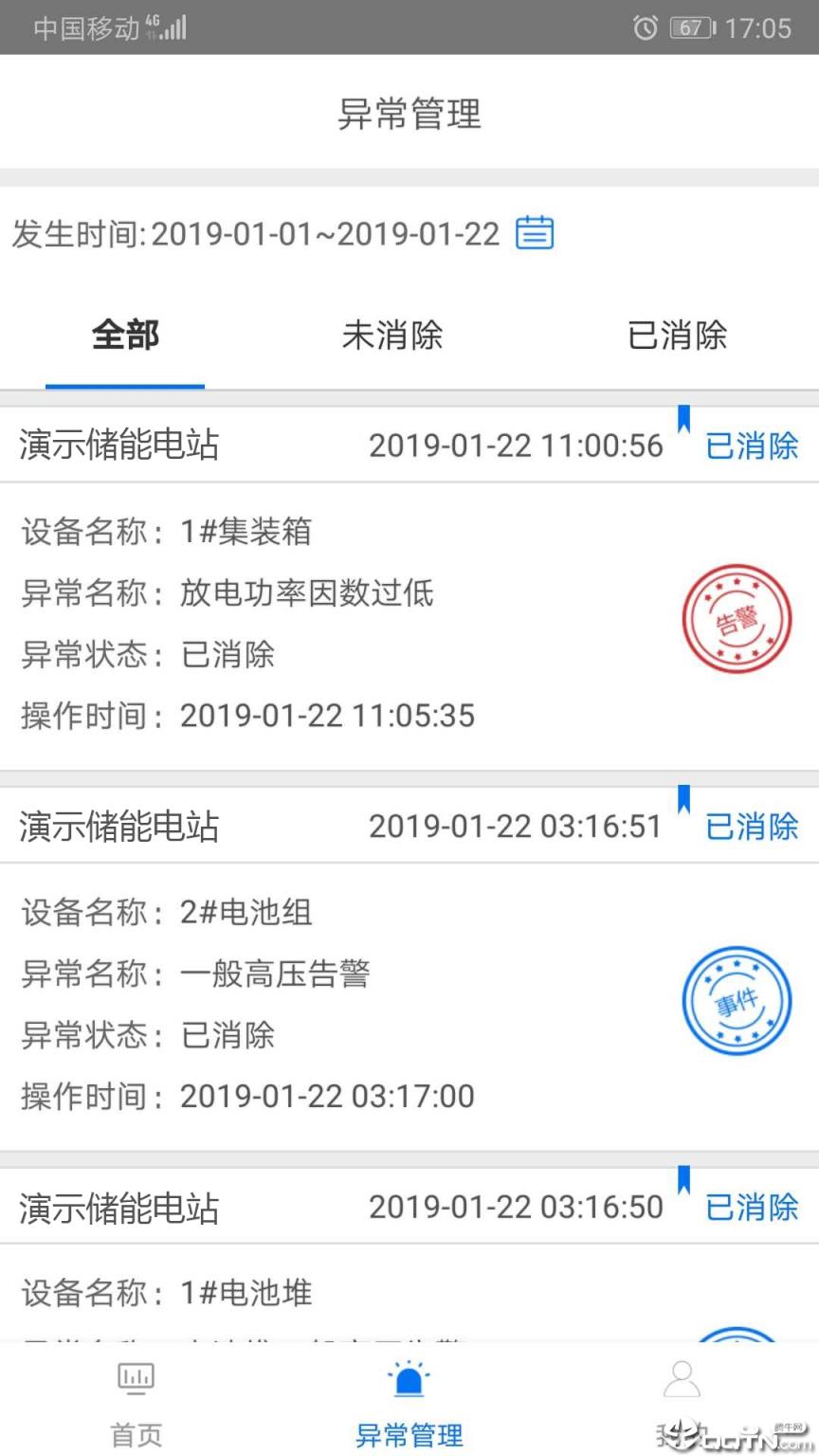Select the 全部 tab
819x1456 pixels.
tap(124, 336)
